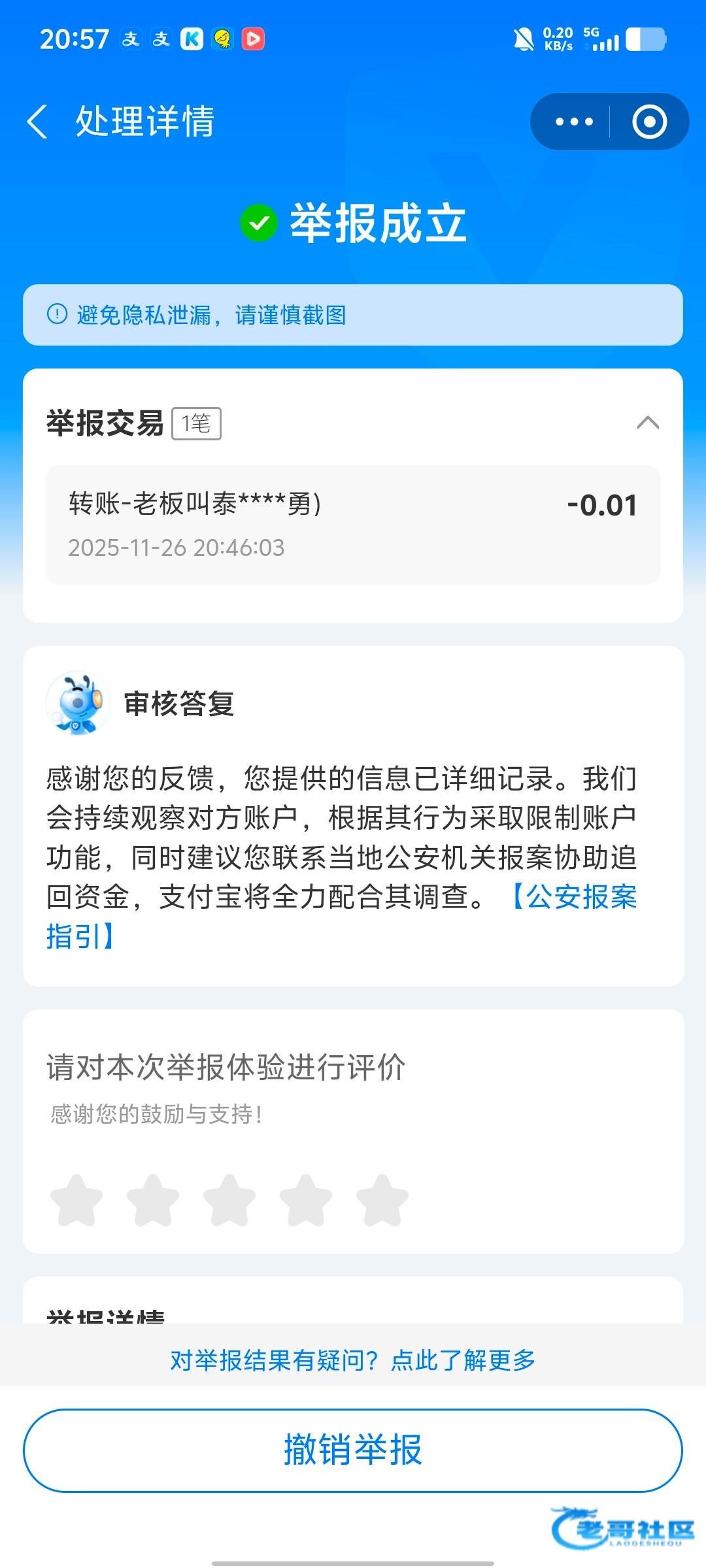This screenshot has height=1568, width=706.
Task: Open the 转账-老板叫泰 transaction record
Action: click(x=353, y=524)
